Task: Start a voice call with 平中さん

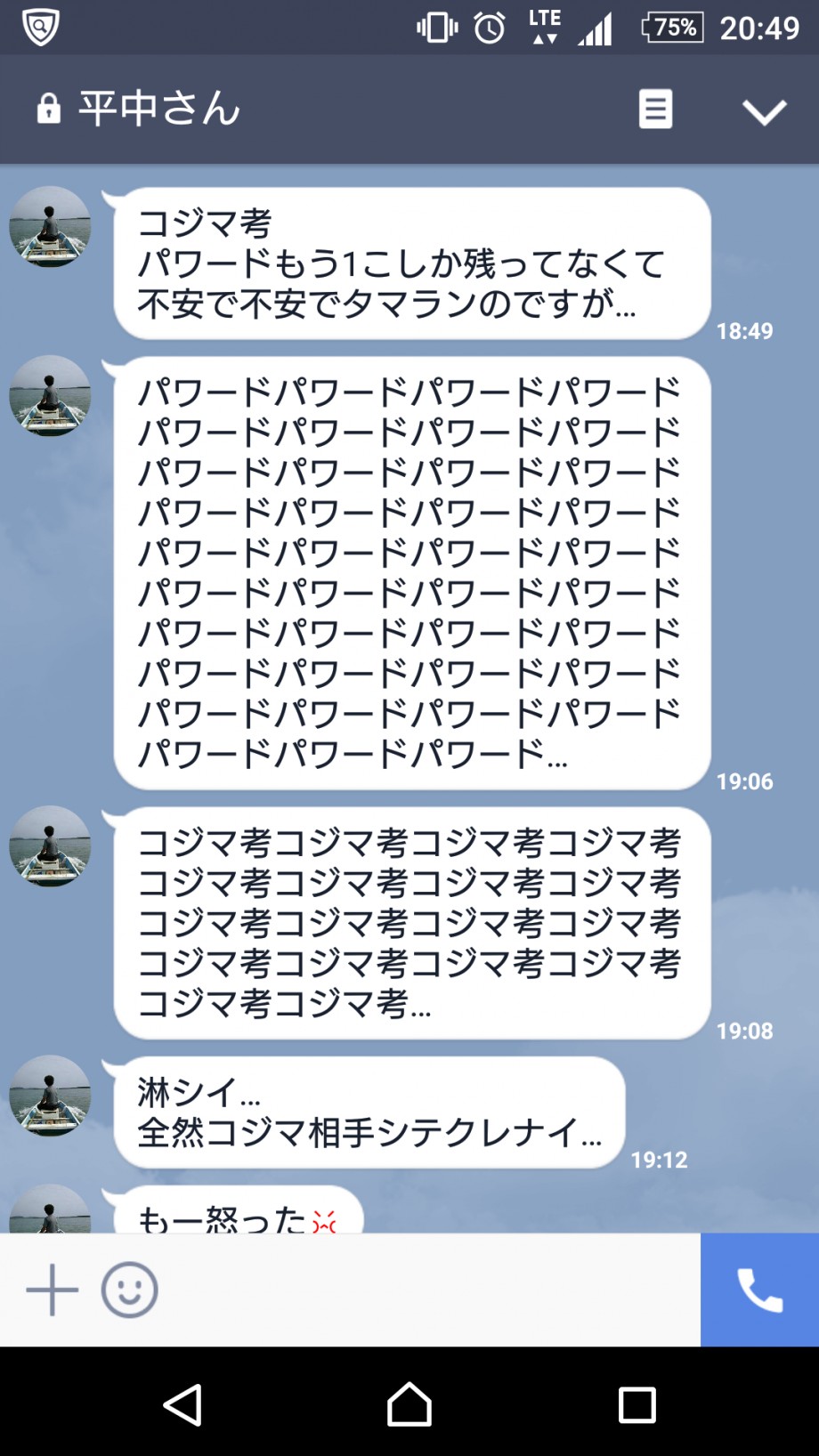Action: point(759,1290)
